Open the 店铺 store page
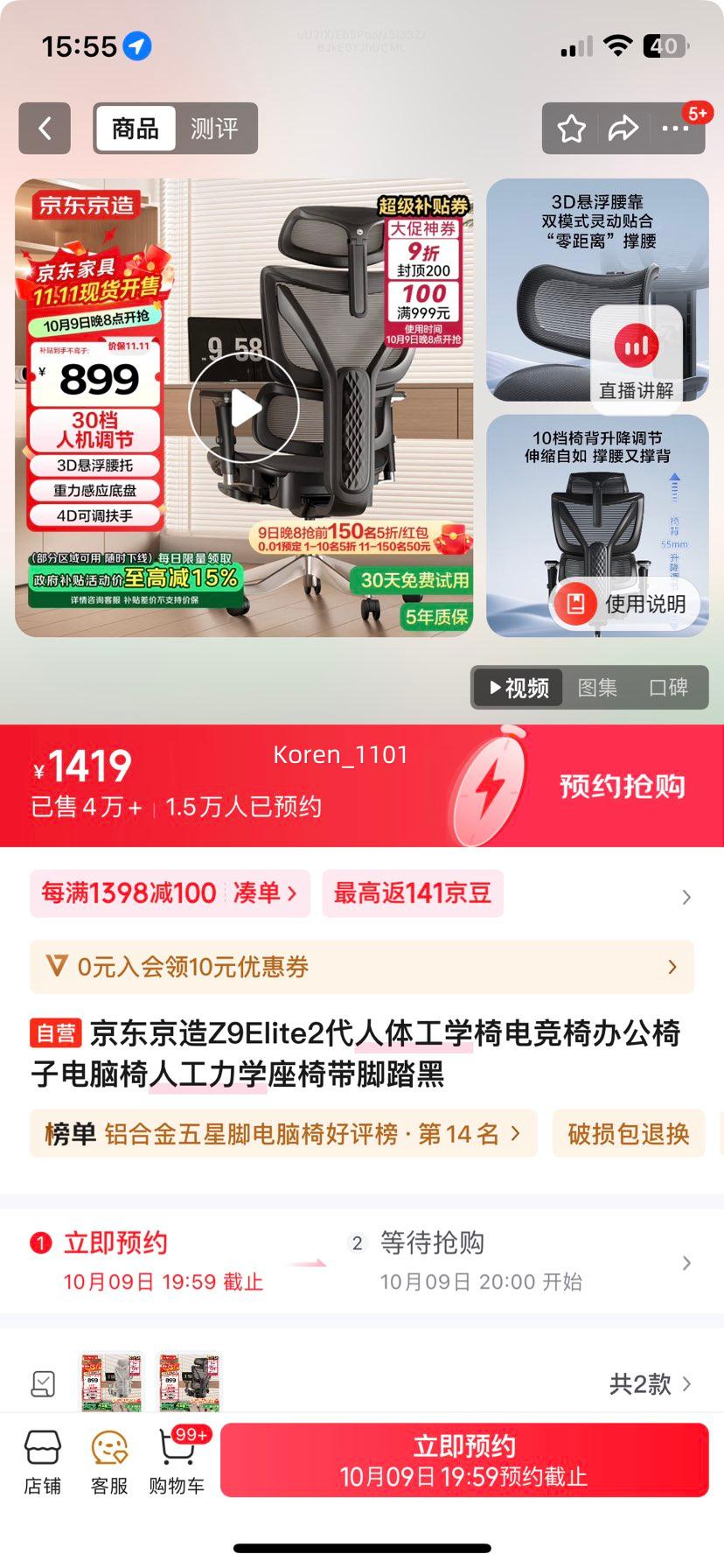This screenshot has height=1568, width=724. [42, 1462]
